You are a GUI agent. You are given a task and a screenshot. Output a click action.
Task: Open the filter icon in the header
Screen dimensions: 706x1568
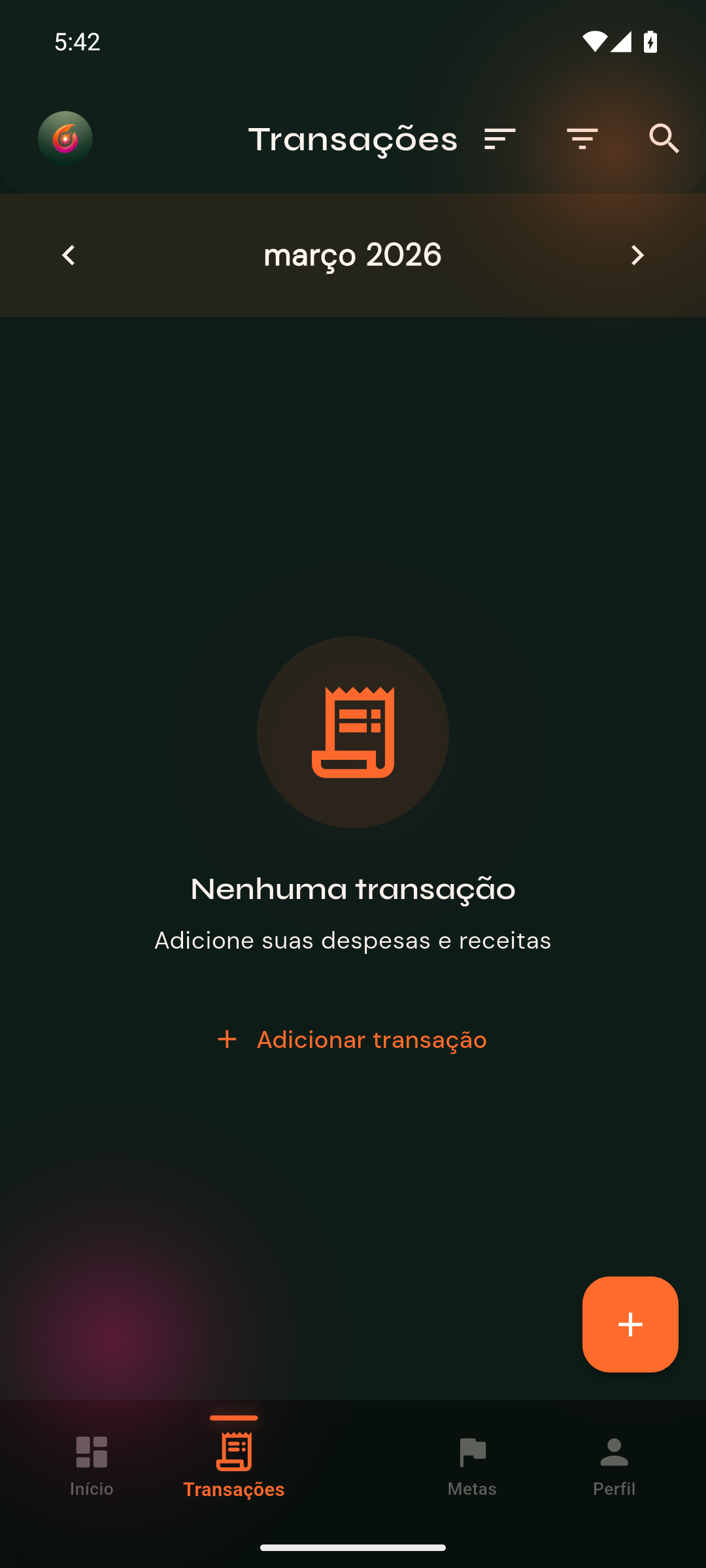tap(582, 138)
